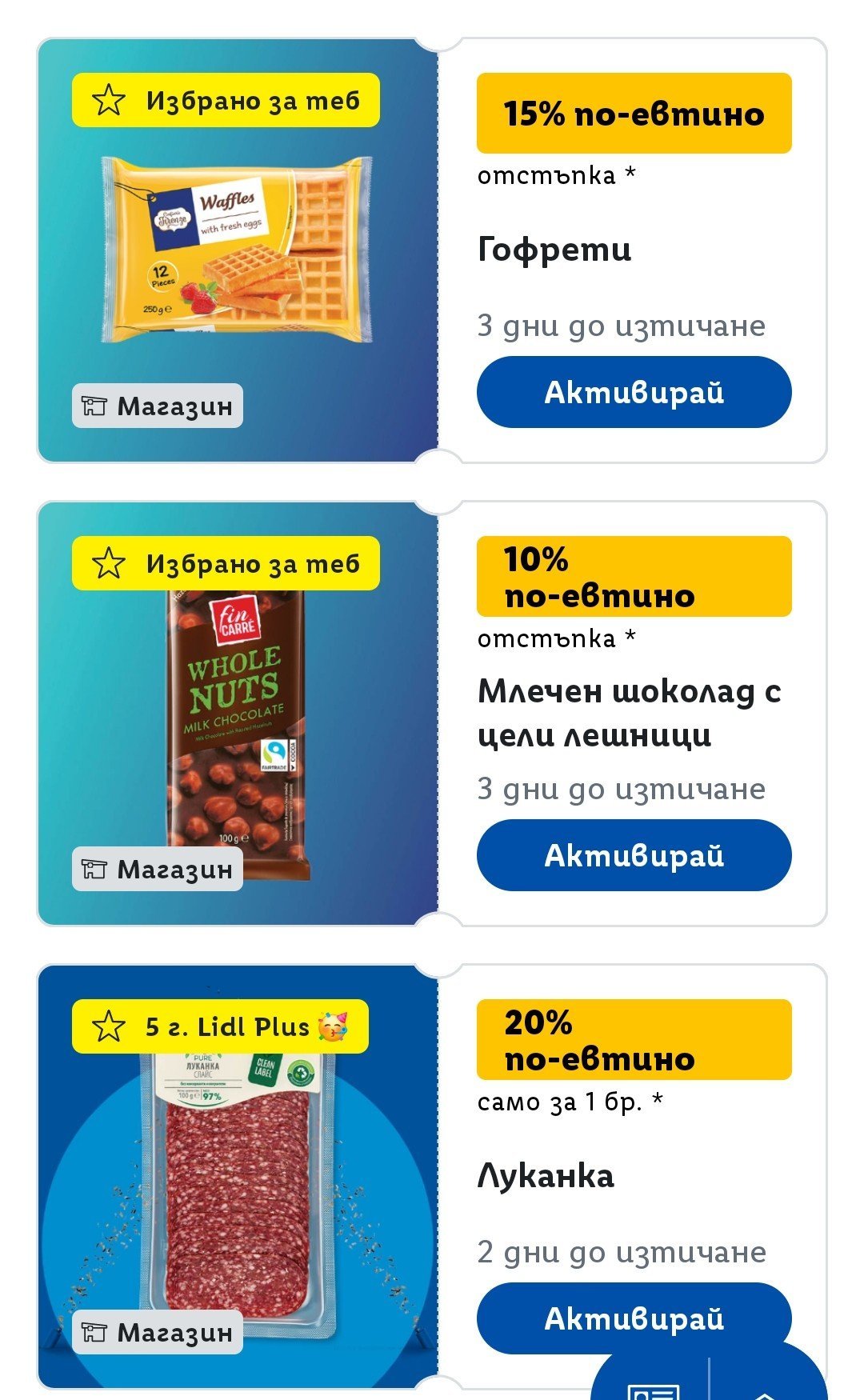Open the Гофрети waffles coupon card
The image size is (864, 1400).
[x=238, y=250]
